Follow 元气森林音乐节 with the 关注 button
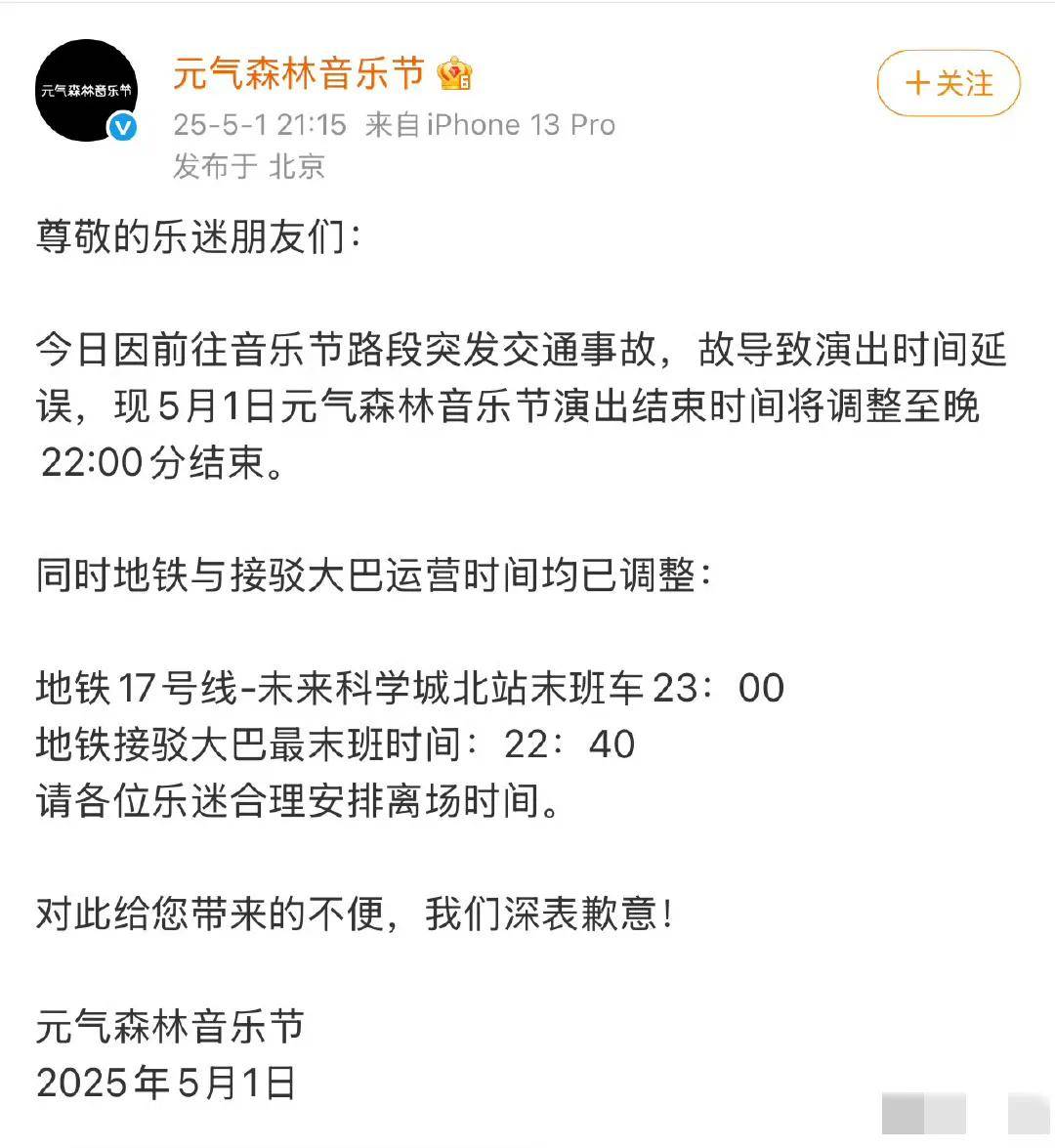The image size is (1055, 1148). coord(949,84)
